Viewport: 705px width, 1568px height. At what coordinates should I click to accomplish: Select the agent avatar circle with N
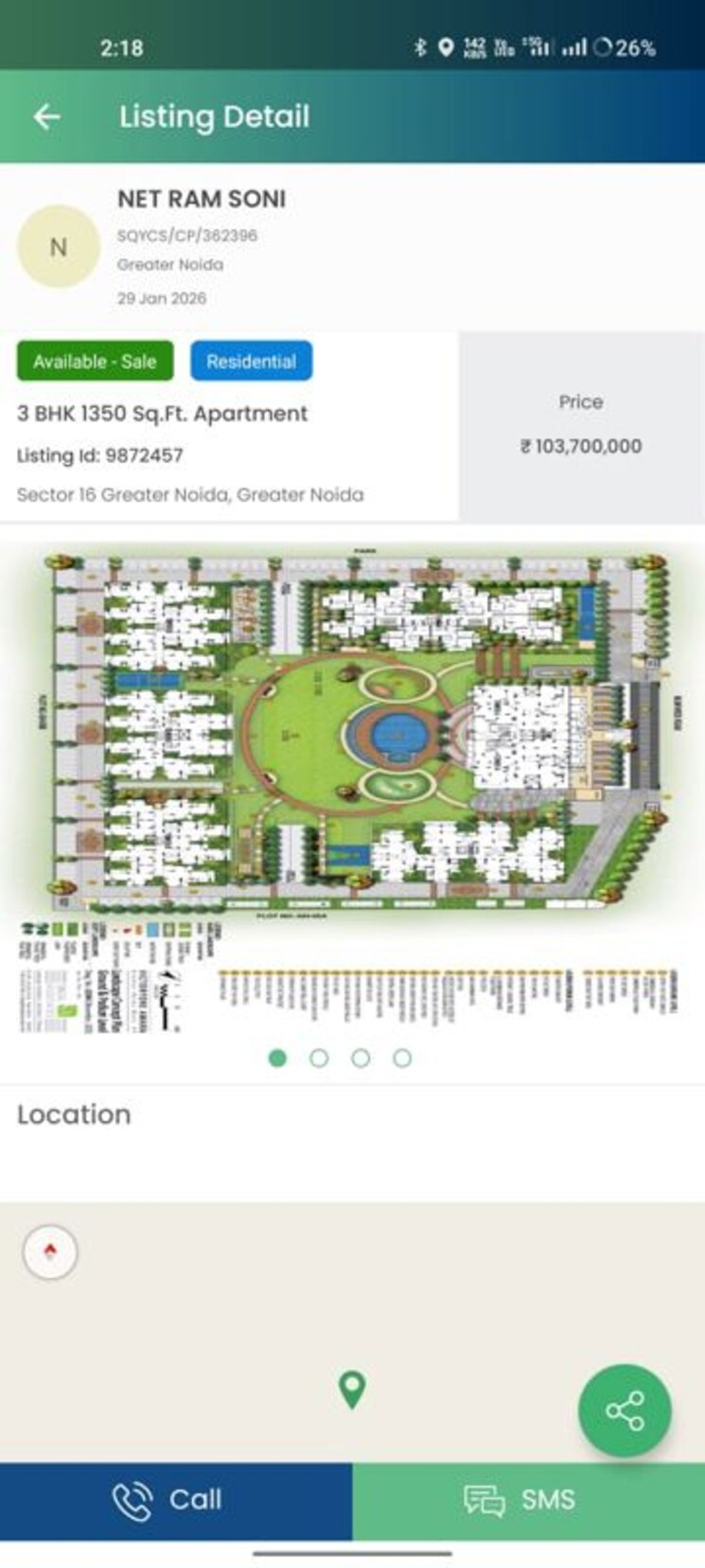click(x=58, y=246)
